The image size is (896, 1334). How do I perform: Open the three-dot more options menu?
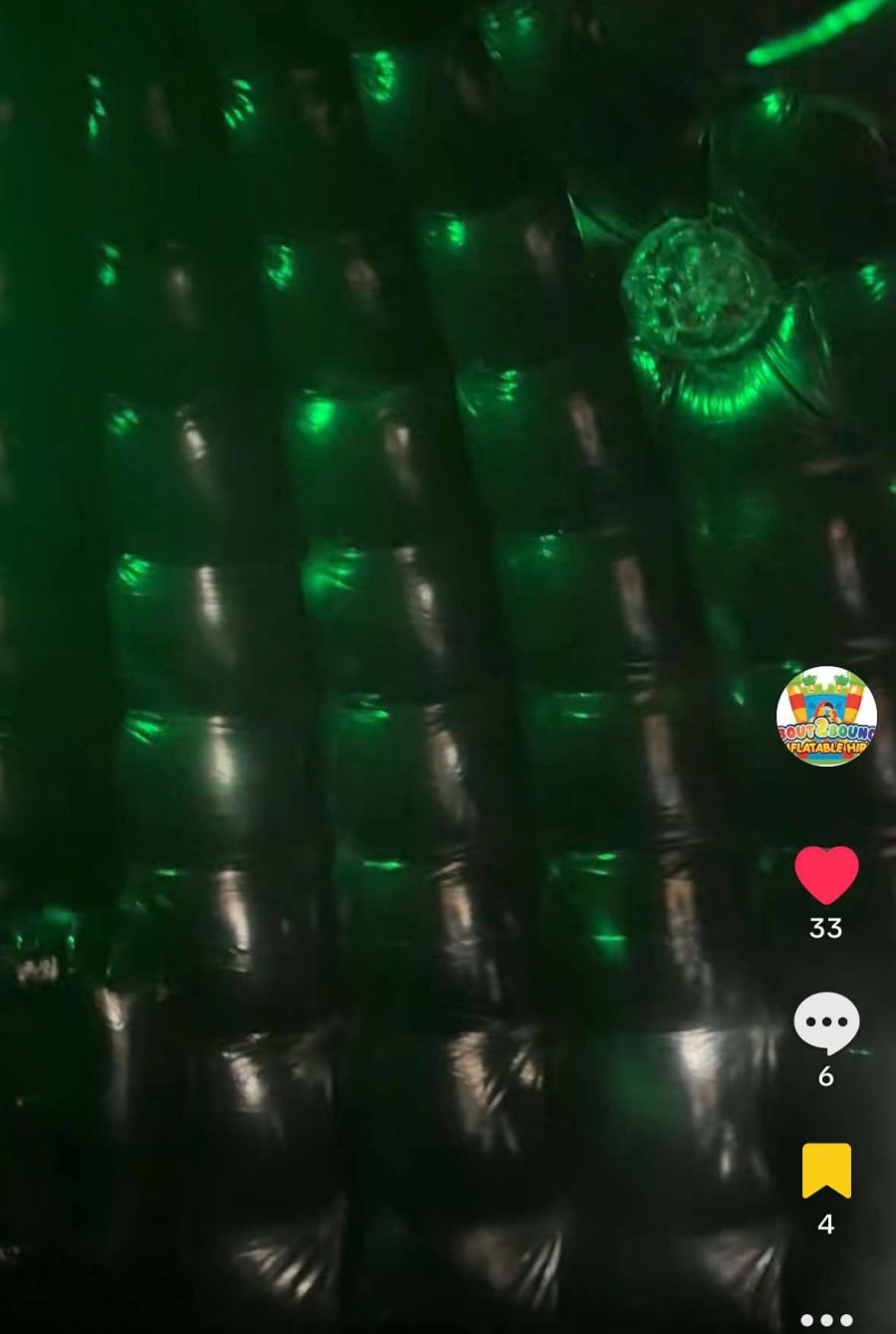(826, 1320)
